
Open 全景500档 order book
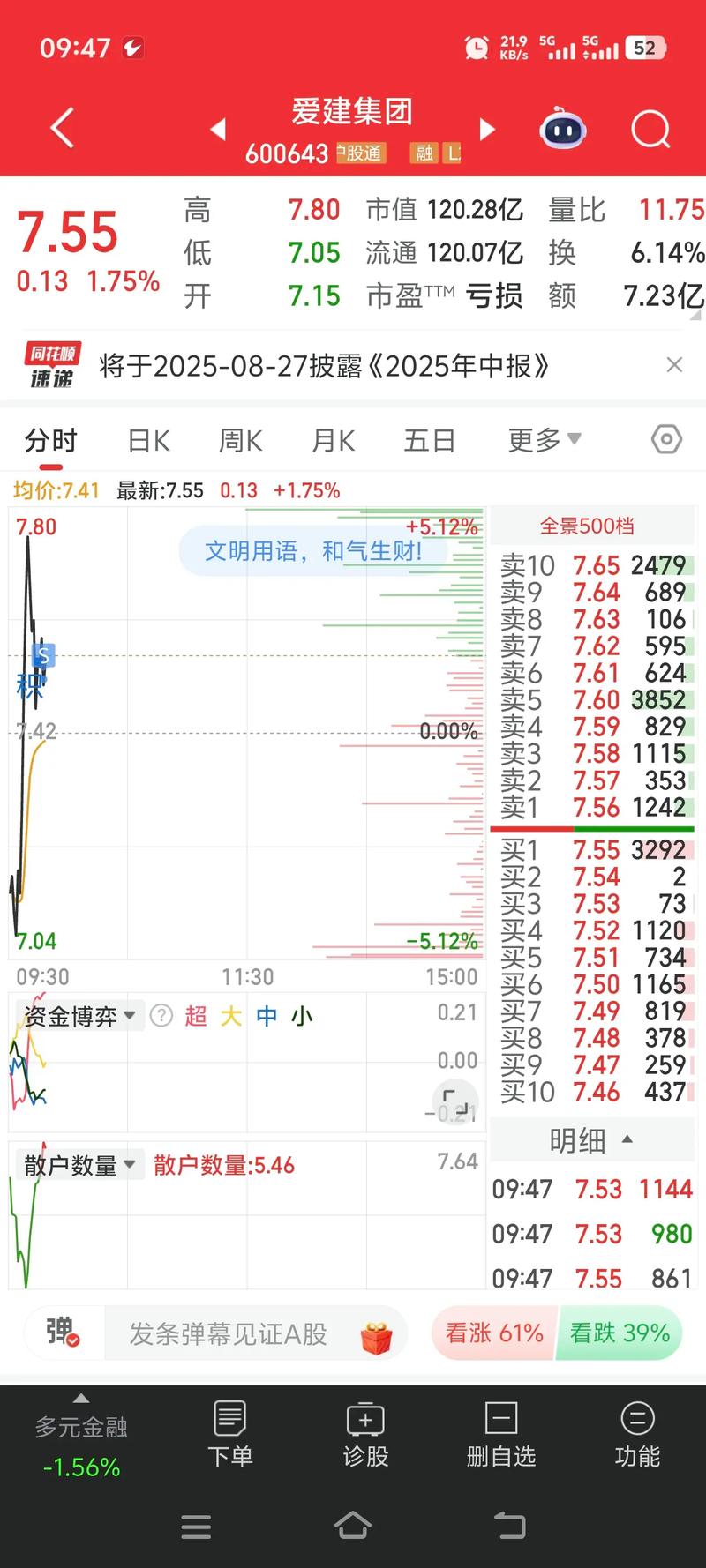587,526
